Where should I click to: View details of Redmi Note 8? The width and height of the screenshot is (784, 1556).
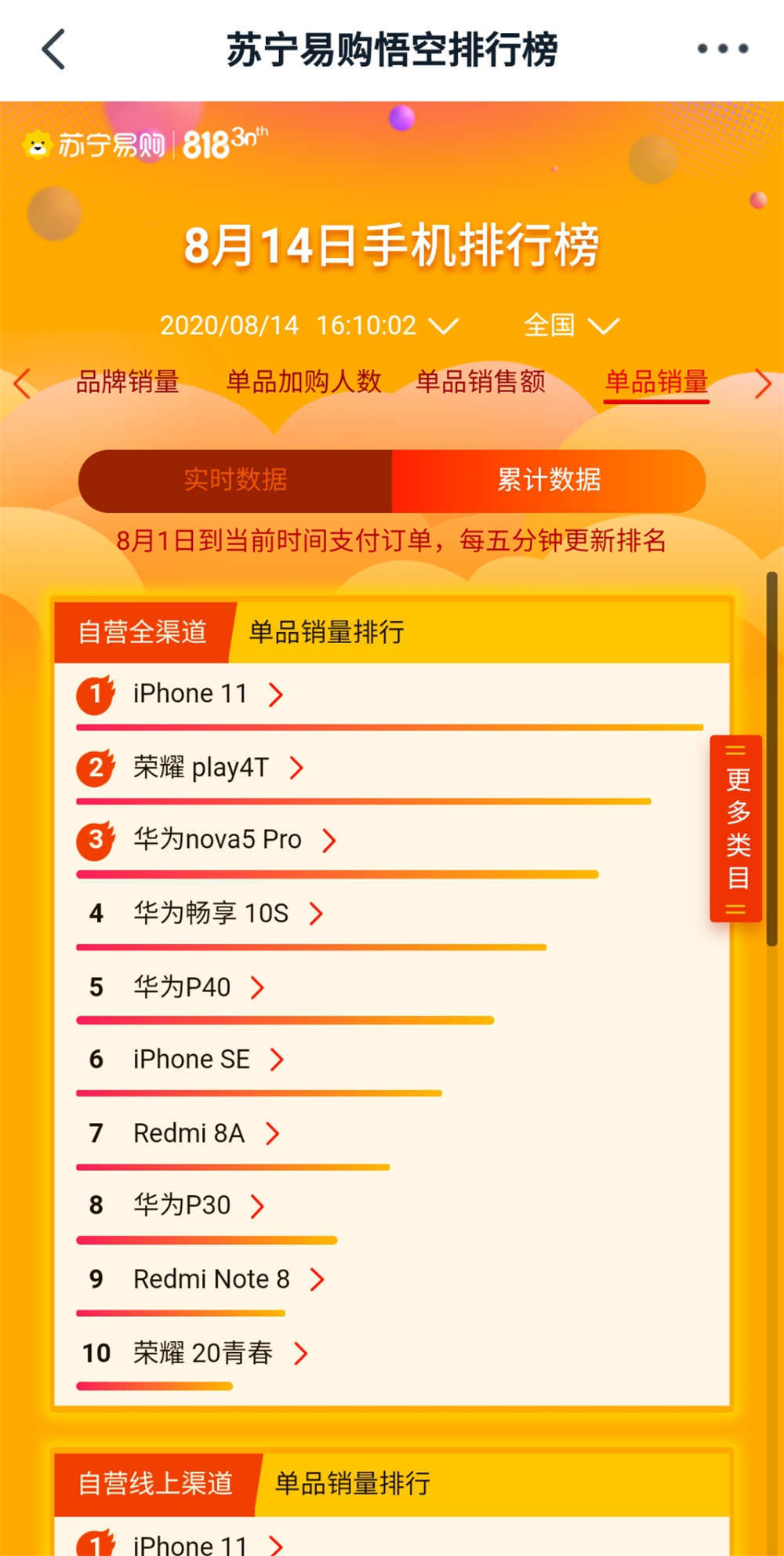tap(317, 1279)
